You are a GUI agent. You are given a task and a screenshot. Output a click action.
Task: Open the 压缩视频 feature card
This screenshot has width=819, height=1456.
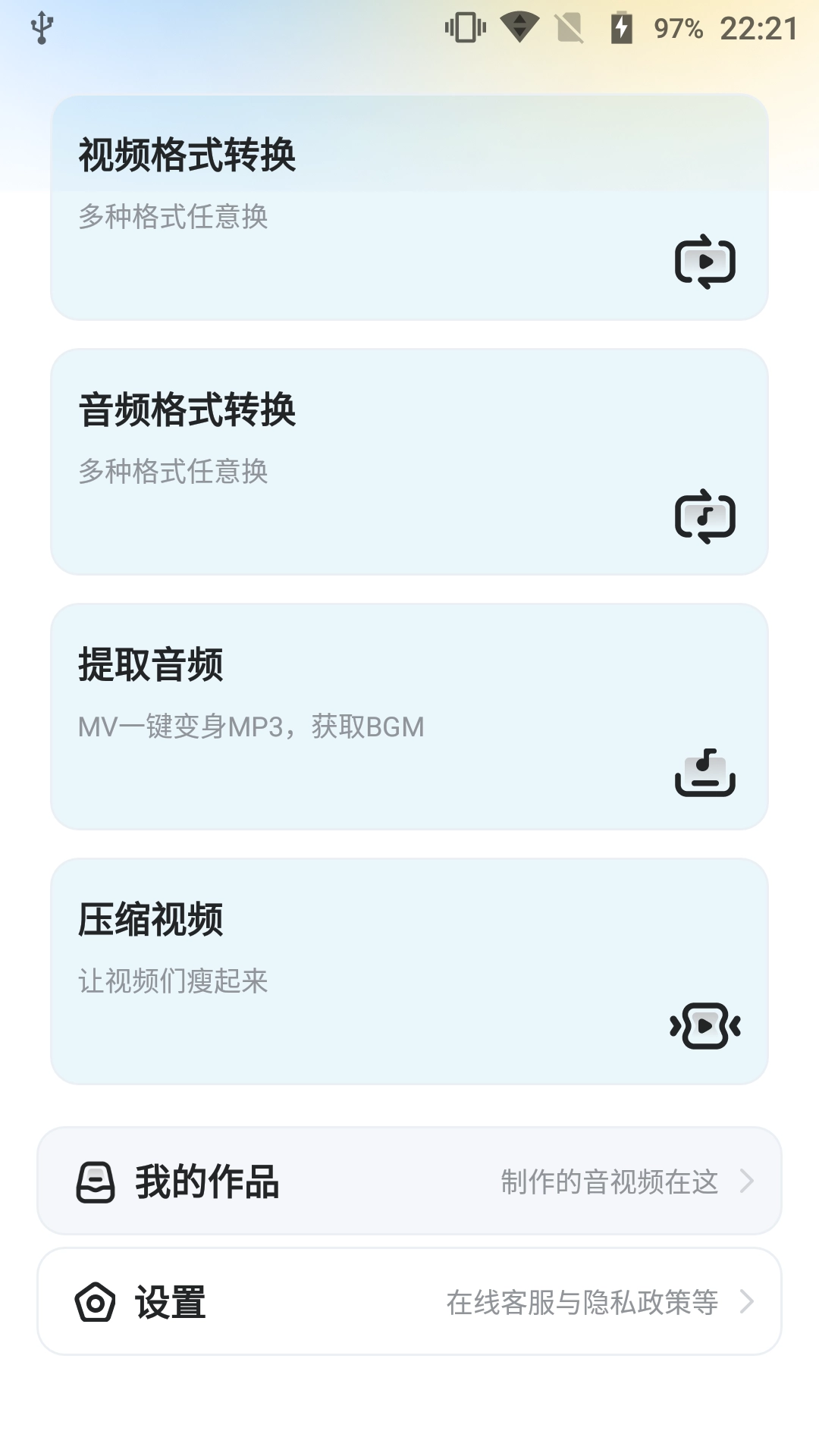409,971
